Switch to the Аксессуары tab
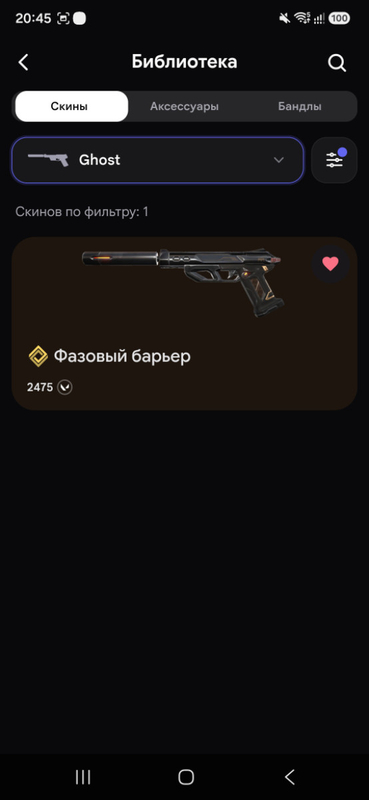The image size is (369, 800). point(184,107)
